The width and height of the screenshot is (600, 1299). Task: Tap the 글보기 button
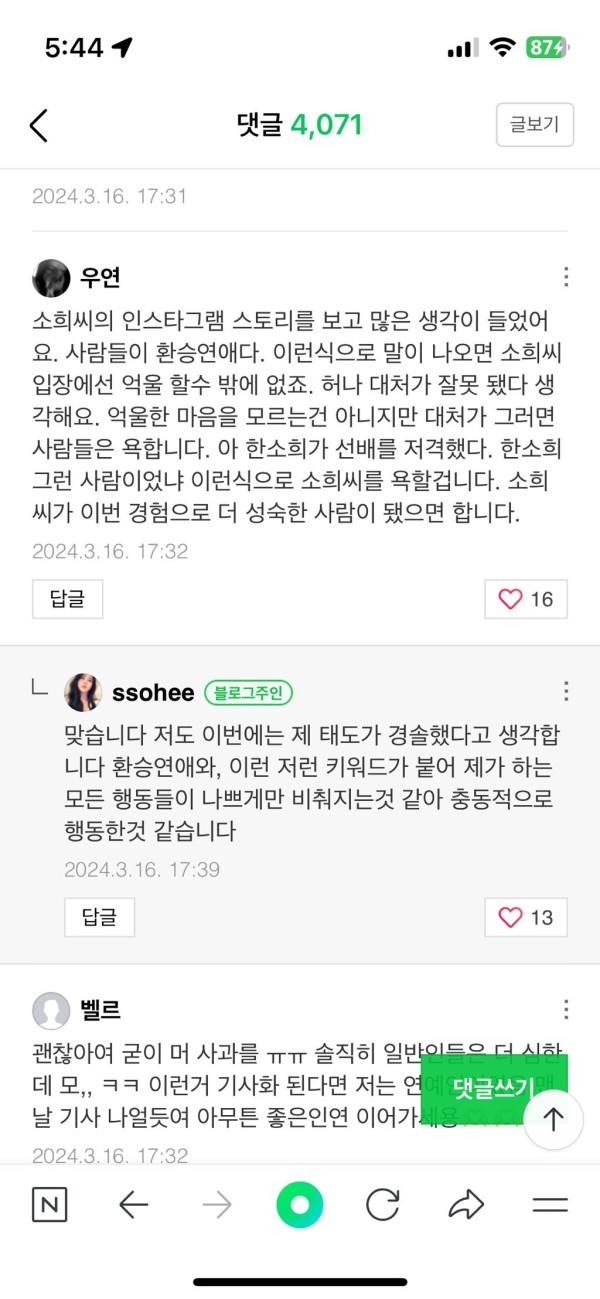(x=535, y=125)
